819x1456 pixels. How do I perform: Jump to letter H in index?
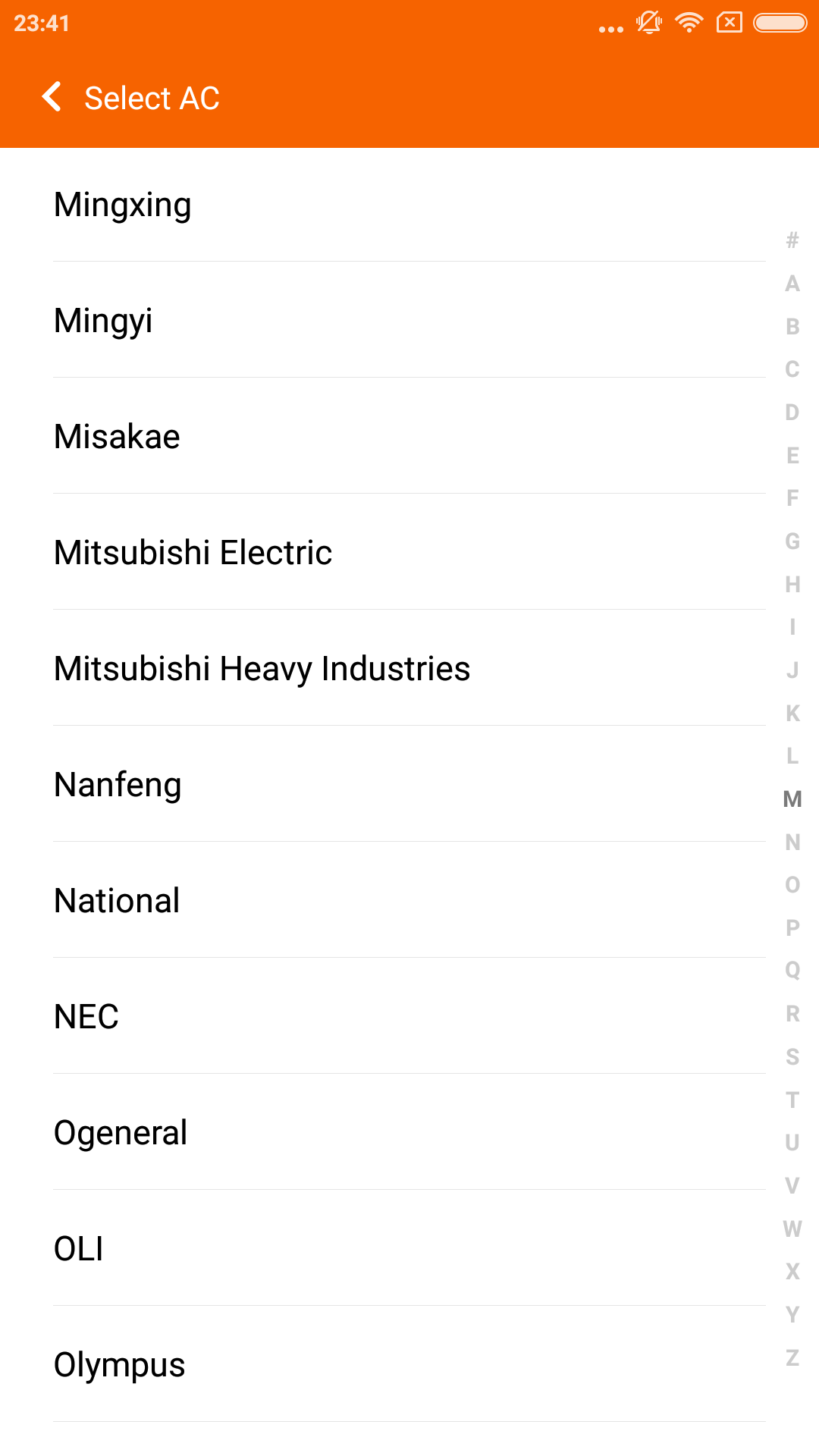(792, 584)
